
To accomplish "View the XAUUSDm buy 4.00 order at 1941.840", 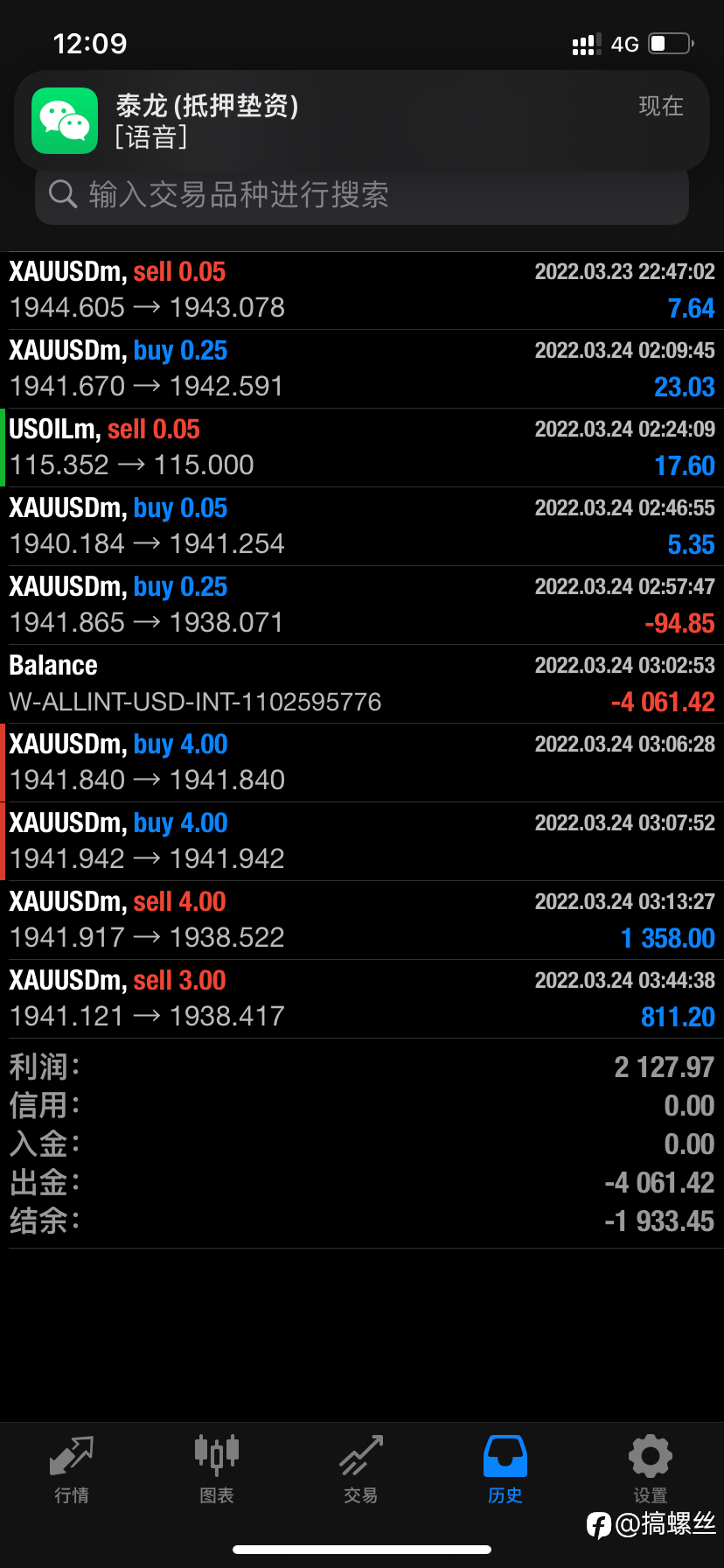I will [x=361, y=762].
